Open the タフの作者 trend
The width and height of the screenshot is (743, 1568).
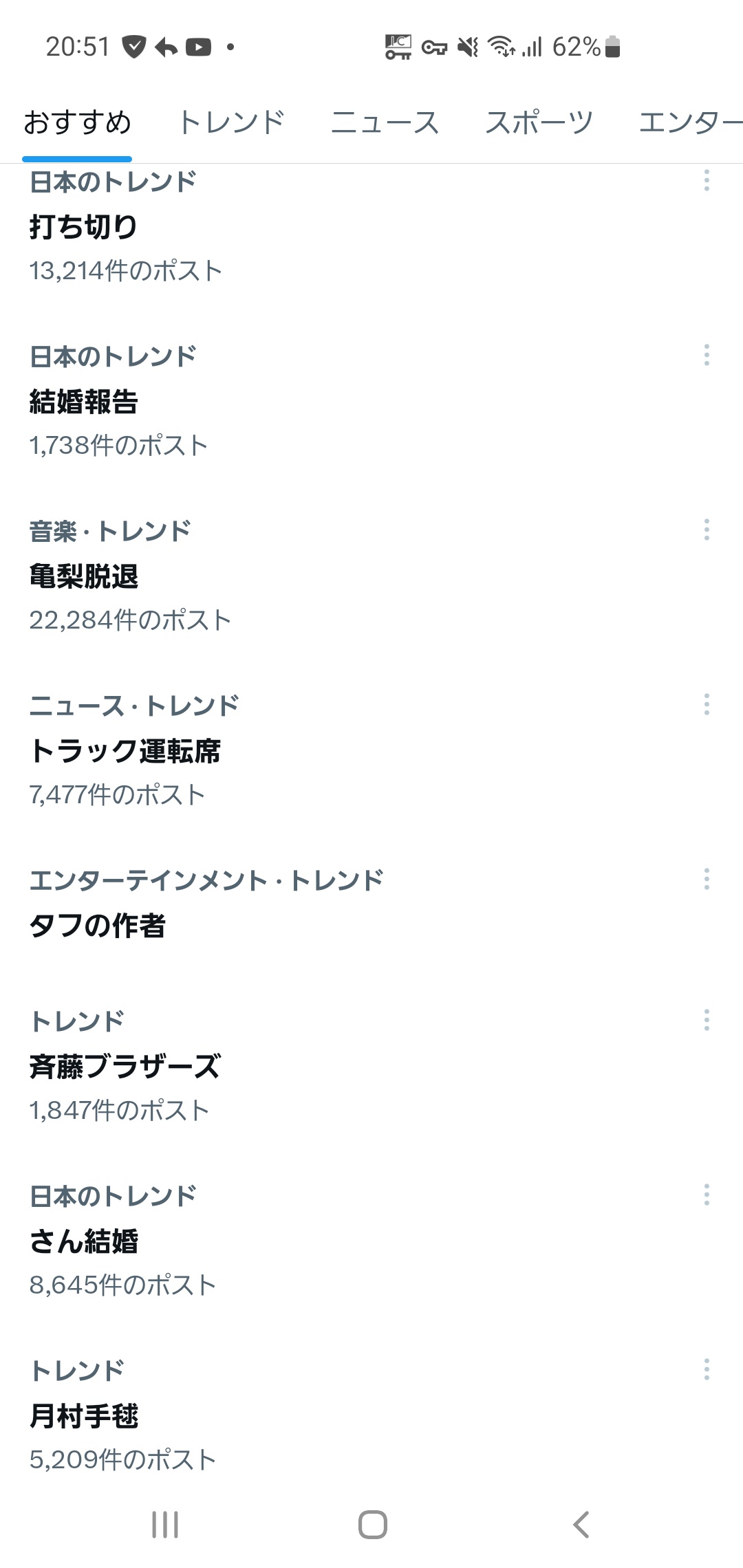(x=98, y=926)
